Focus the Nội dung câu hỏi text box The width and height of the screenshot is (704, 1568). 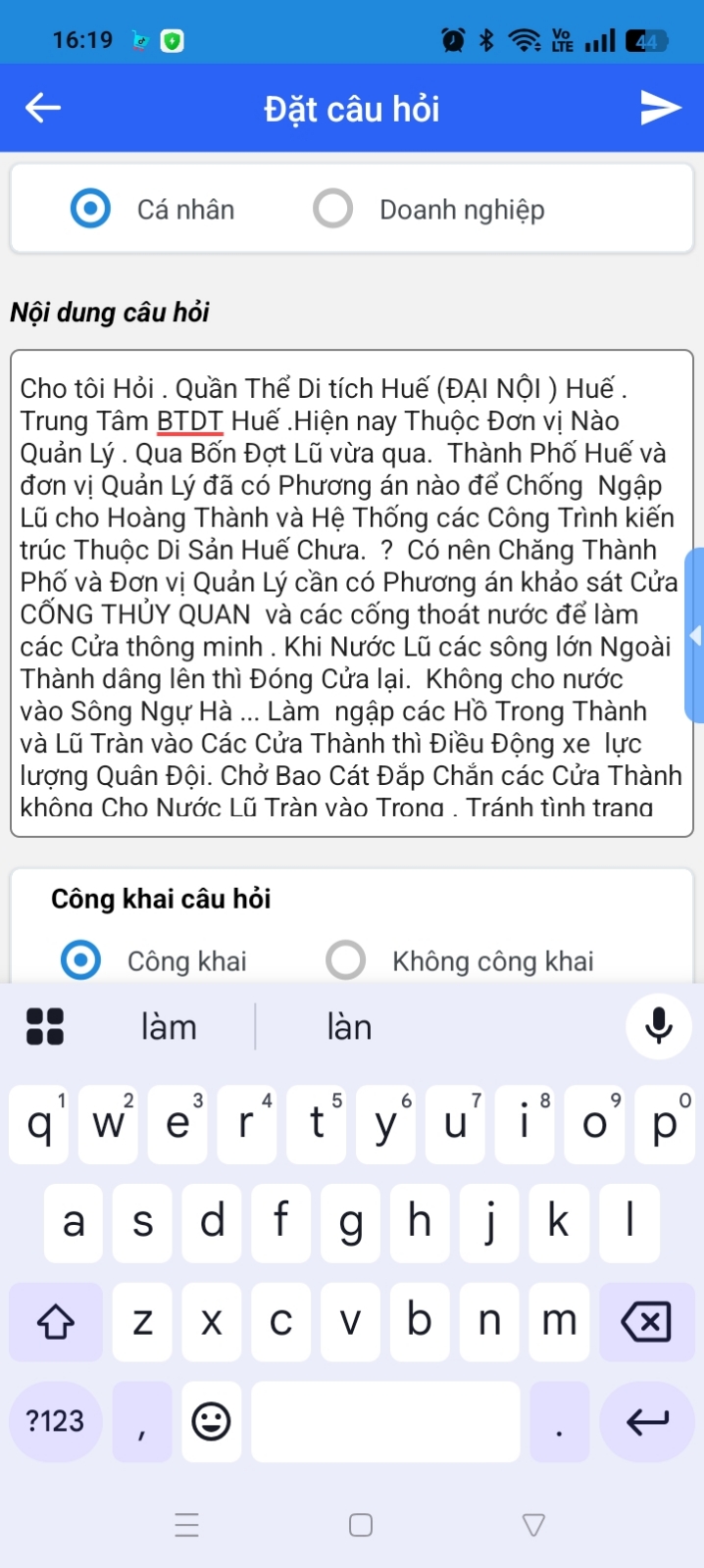(351, 593)
